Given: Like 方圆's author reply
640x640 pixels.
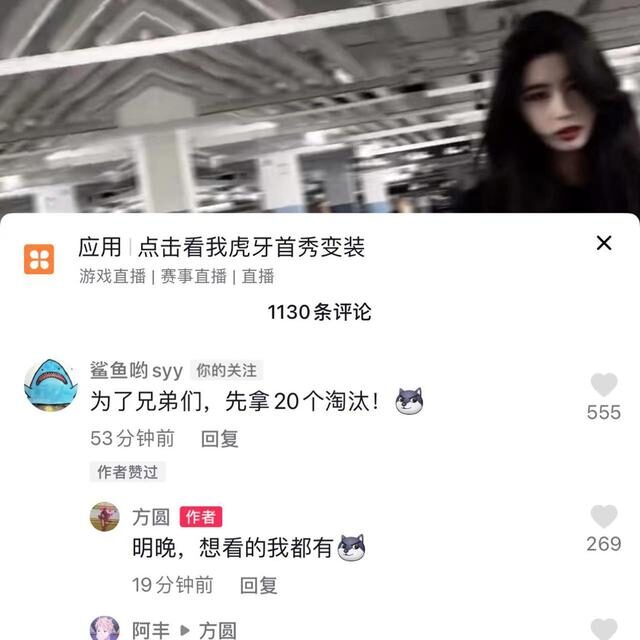Looking at the screenshot, I should [x=604, y=517].
